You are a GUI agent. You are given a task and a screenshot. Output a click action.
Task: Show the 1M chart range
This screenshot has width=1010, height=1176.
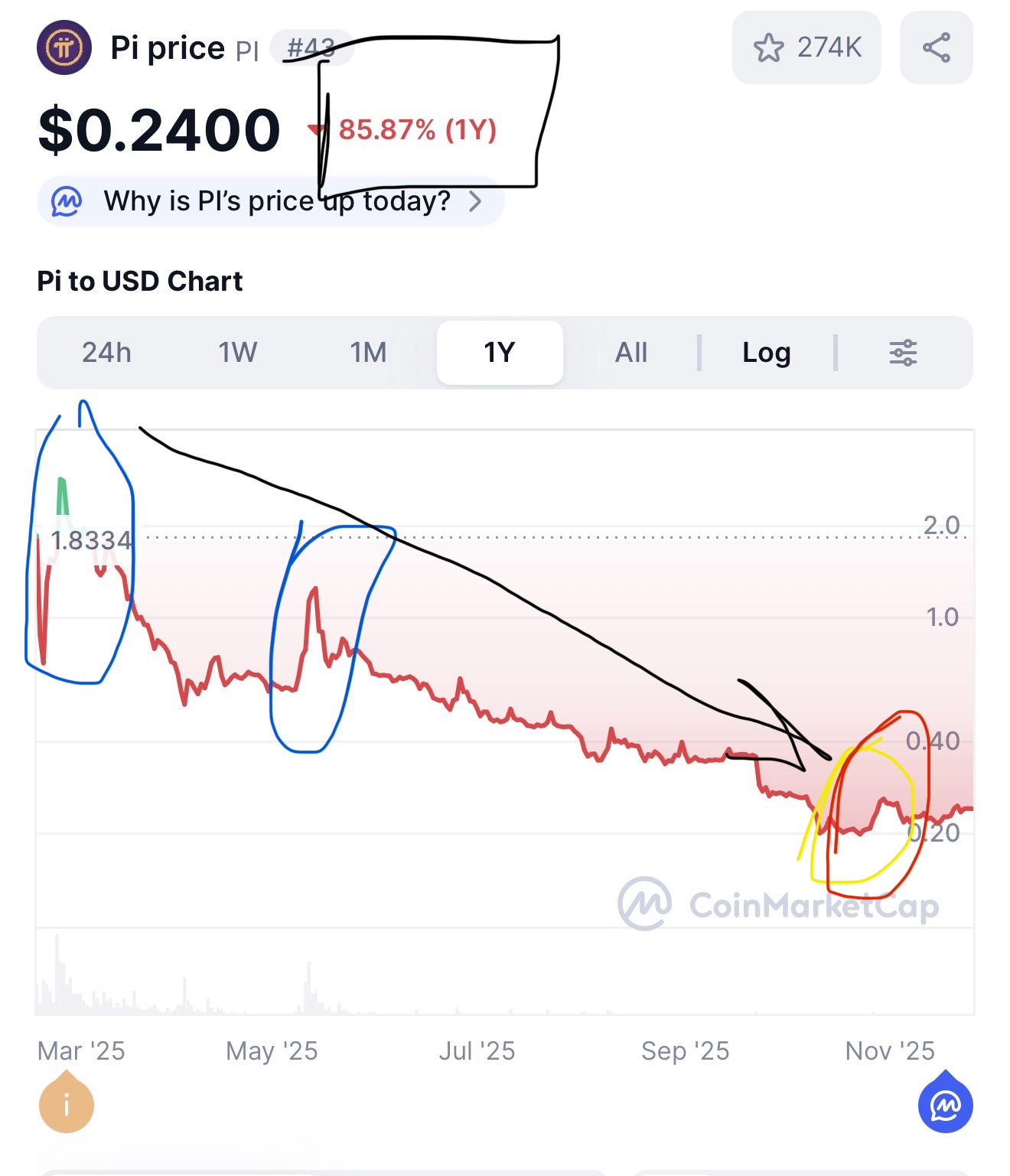click(368, 353)
